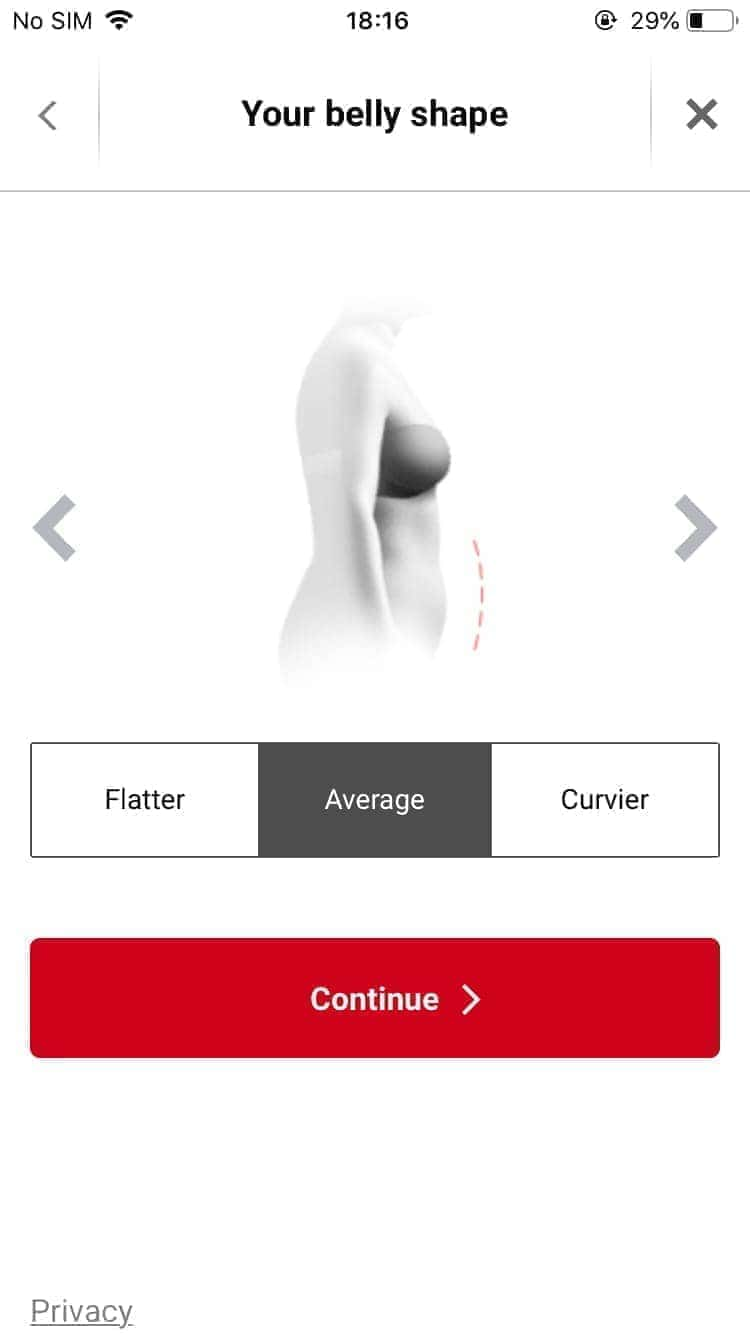Show the previous belly shape illustration
This screenshot has height=1334, width=750.
[54, 527]
